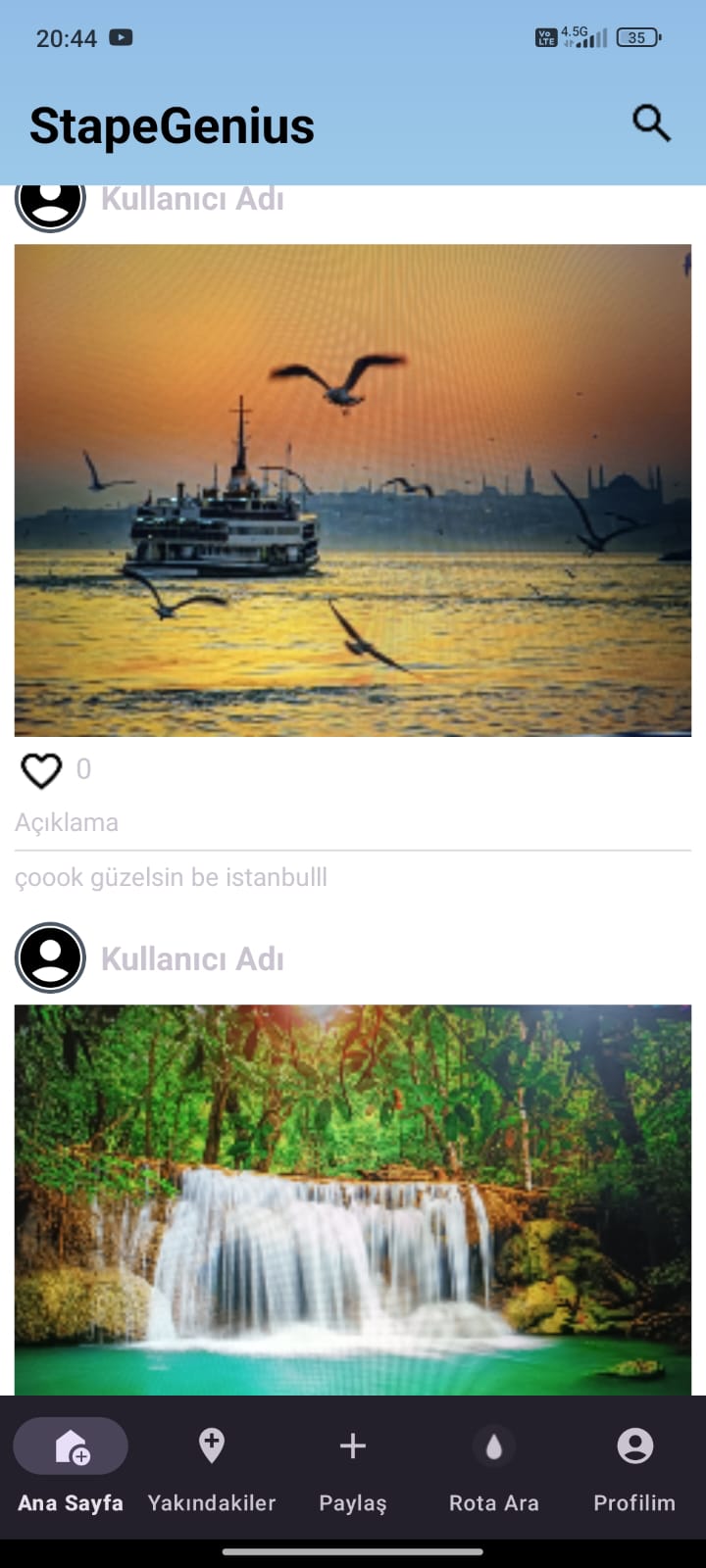Open the Paylaş plus icon
The width and height of the screenshot is (706, 1568).
click(352, 1445)
